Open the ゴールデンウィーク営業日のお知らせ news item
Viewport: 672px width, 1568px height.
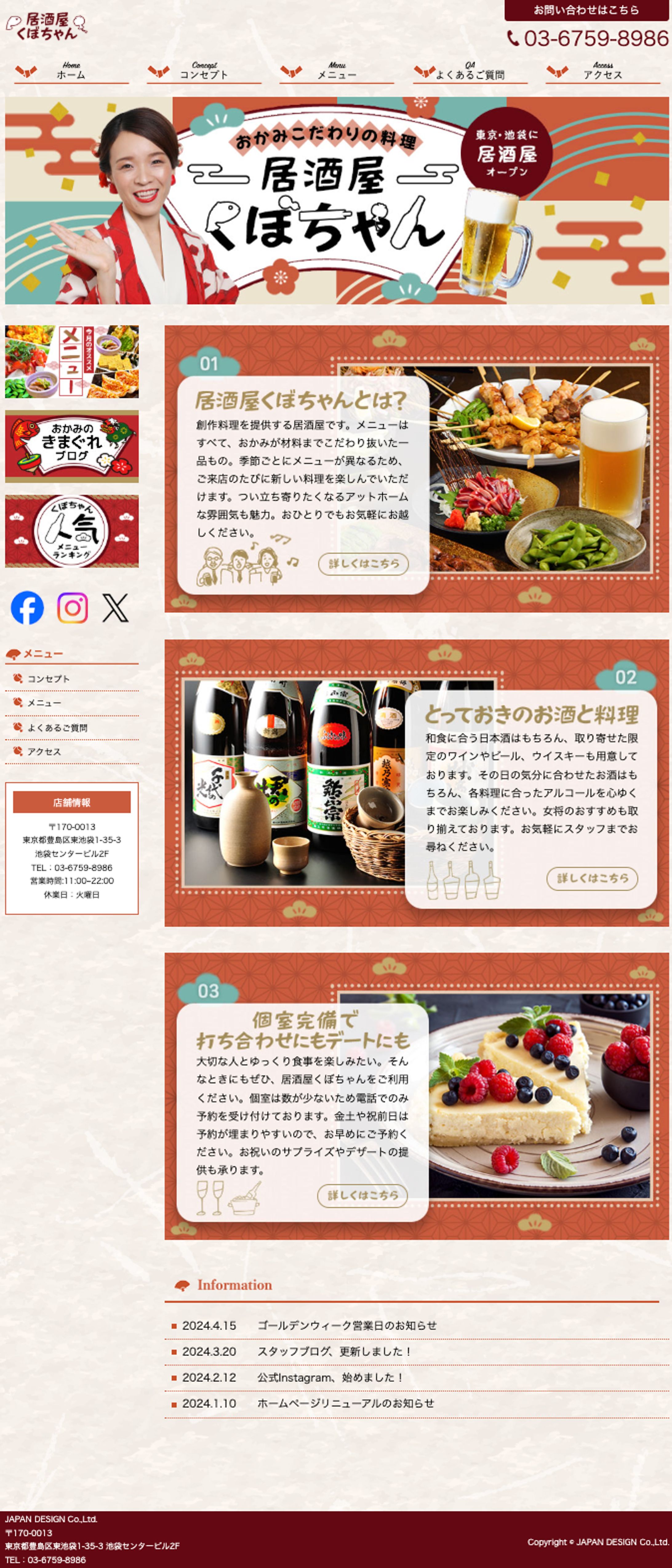[x=346, y=1325]
